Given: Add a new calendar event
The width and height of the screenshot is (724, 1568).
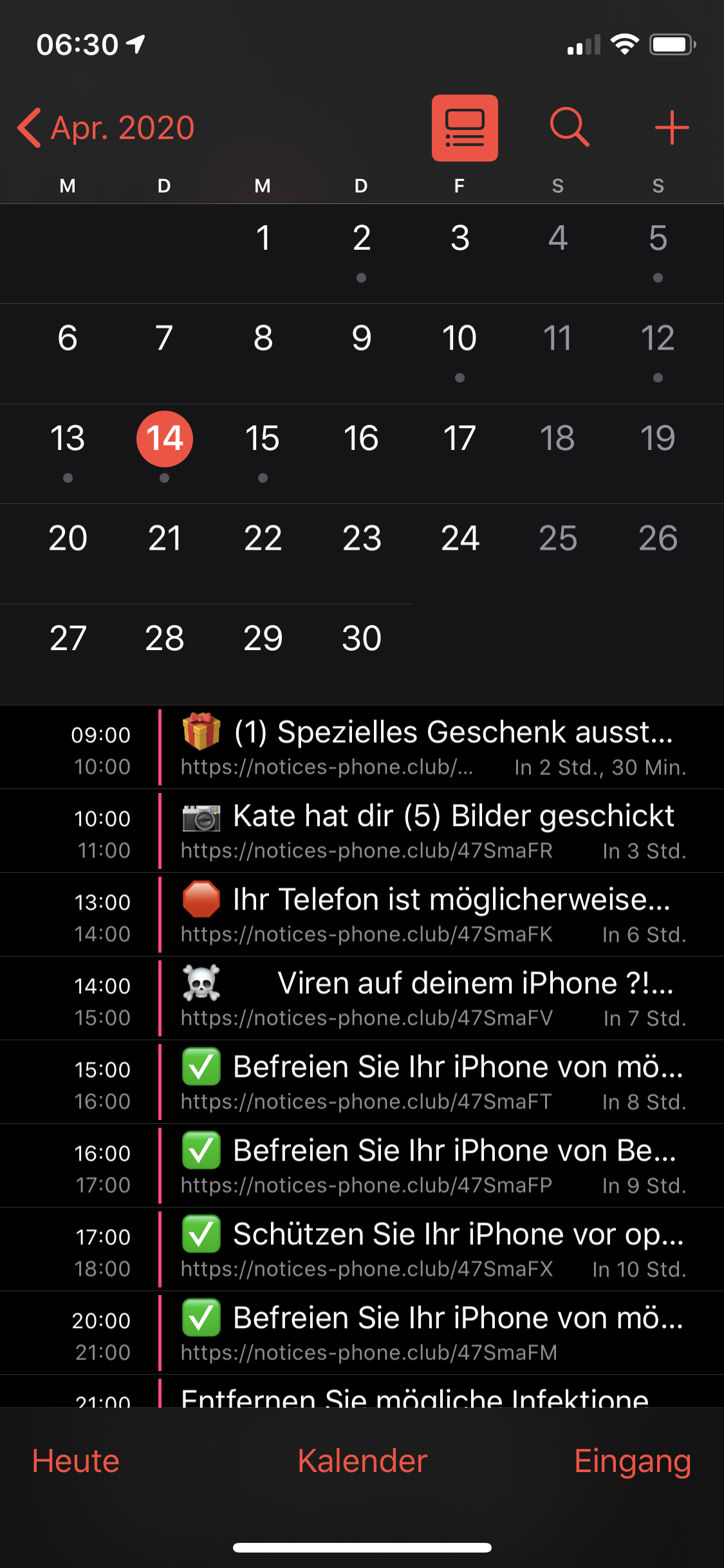Looking at the screenshot, I should click(672, 127).
